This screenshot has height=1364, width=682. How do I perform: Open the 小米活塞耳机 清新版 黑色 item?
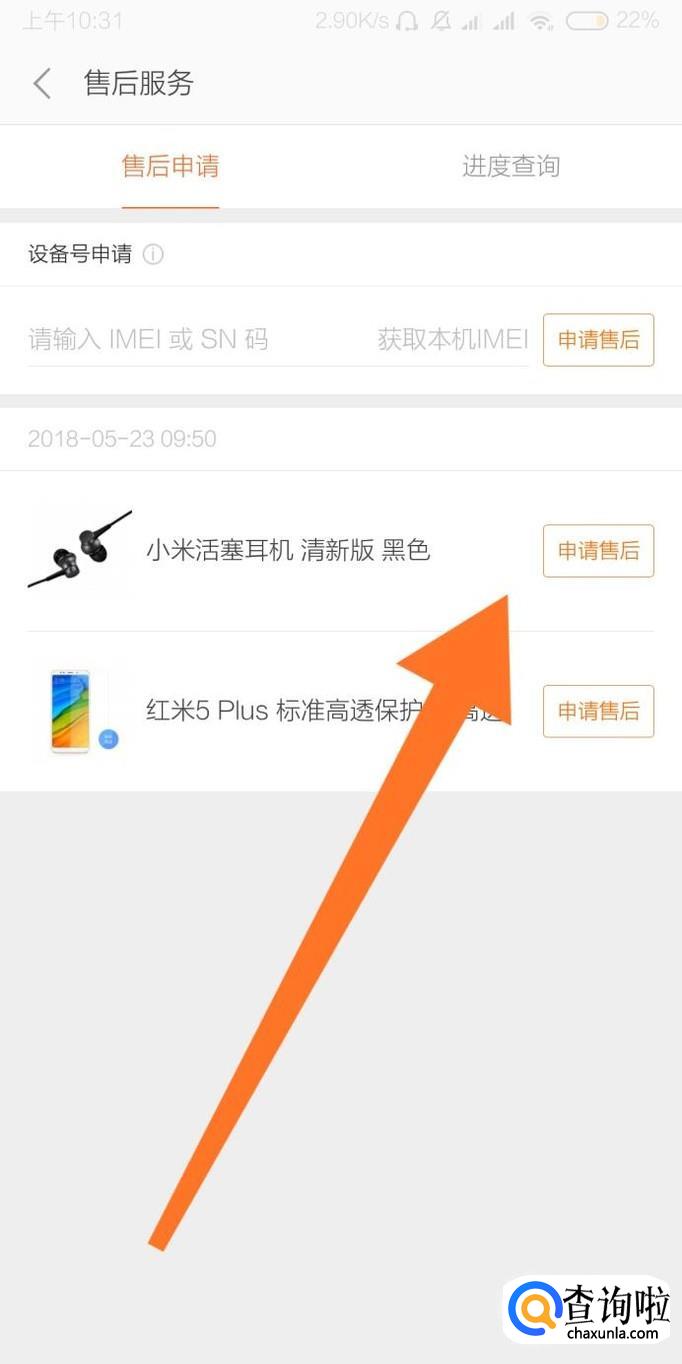coord(288,550)
